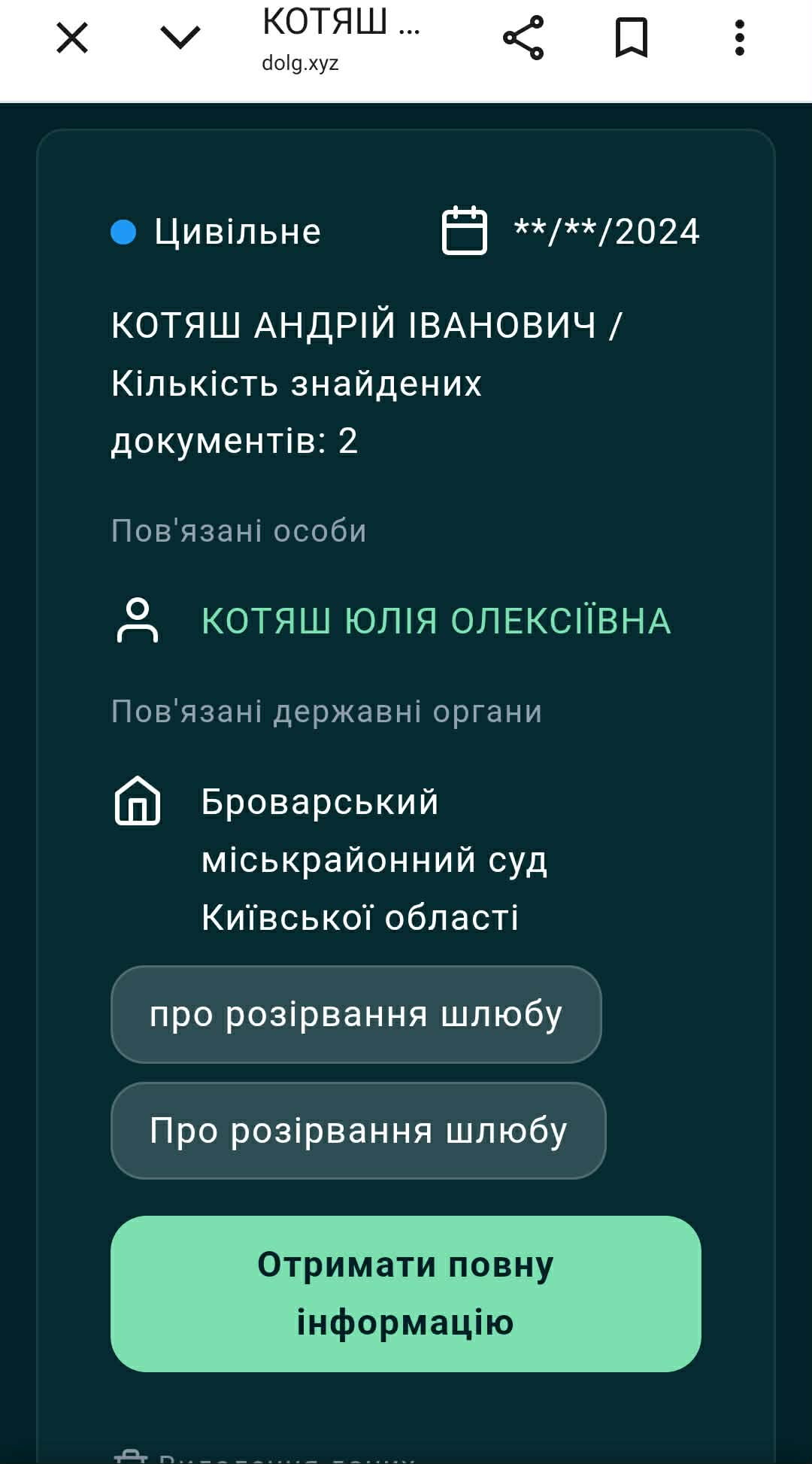Tap the capitalized 'Про розірвання шлюбу' chip

(358, 1131)
